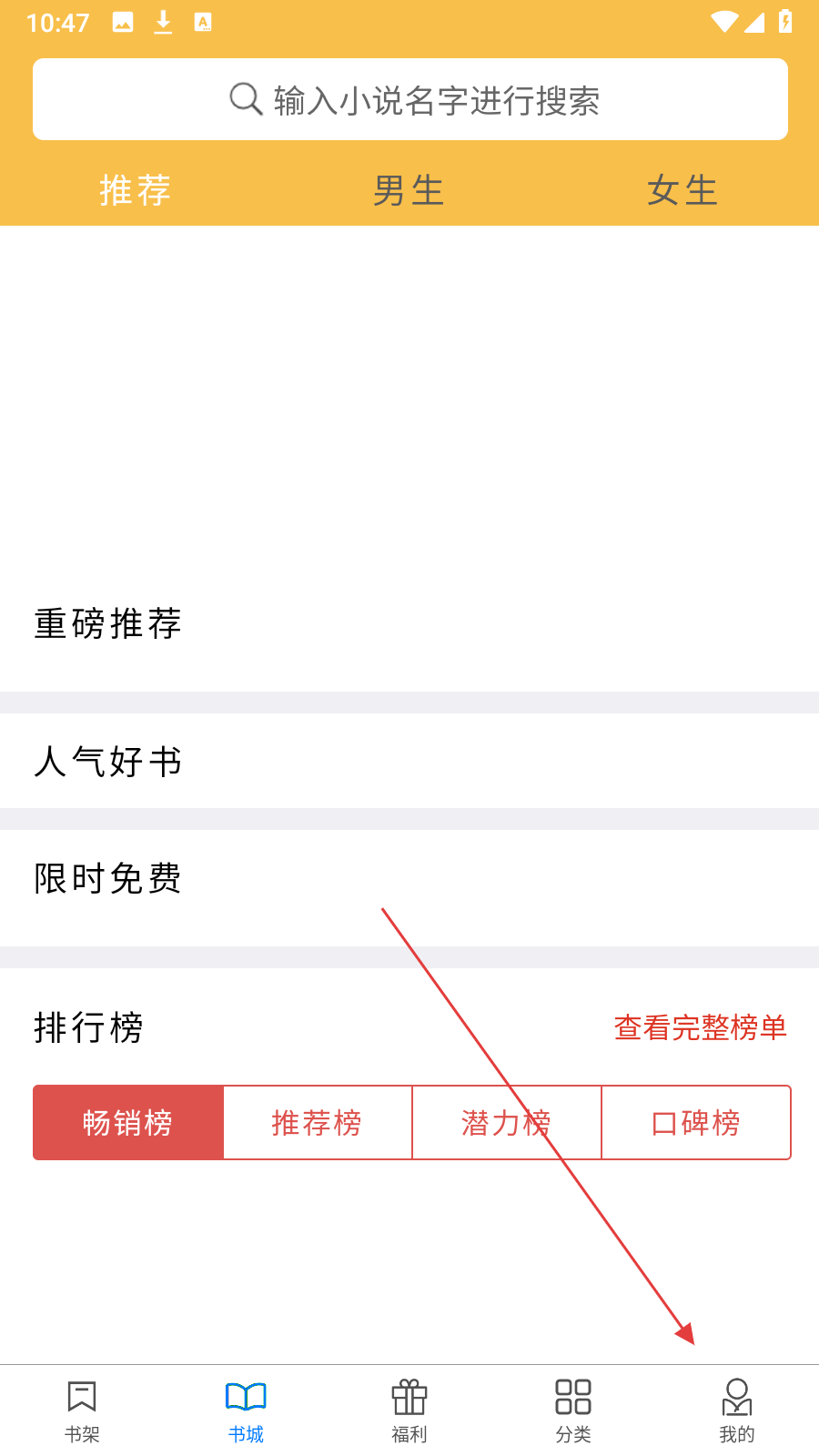The image size is (819, 1456).
Task: Open 查看完整榜单 full rankings link
Action: point(700,1027)
